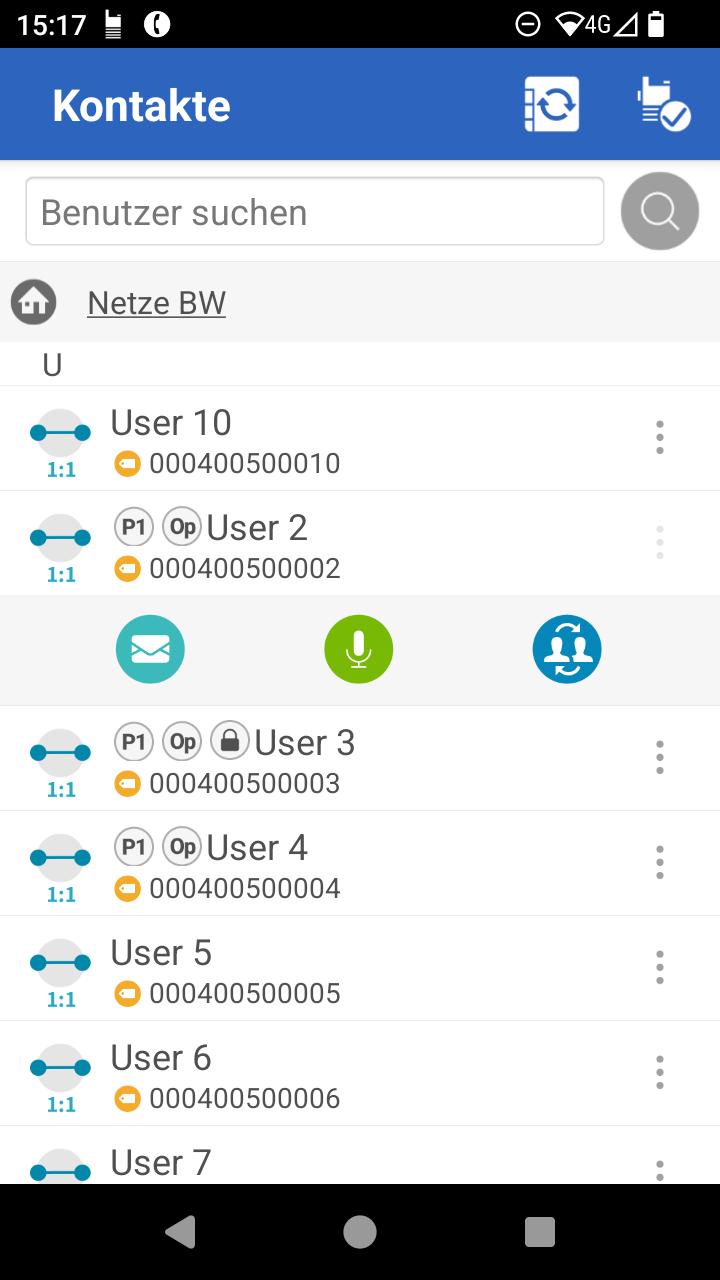Tap the blue group call icon for User 2
Viewport: 720px width, 1280px height.
(567, 649)
